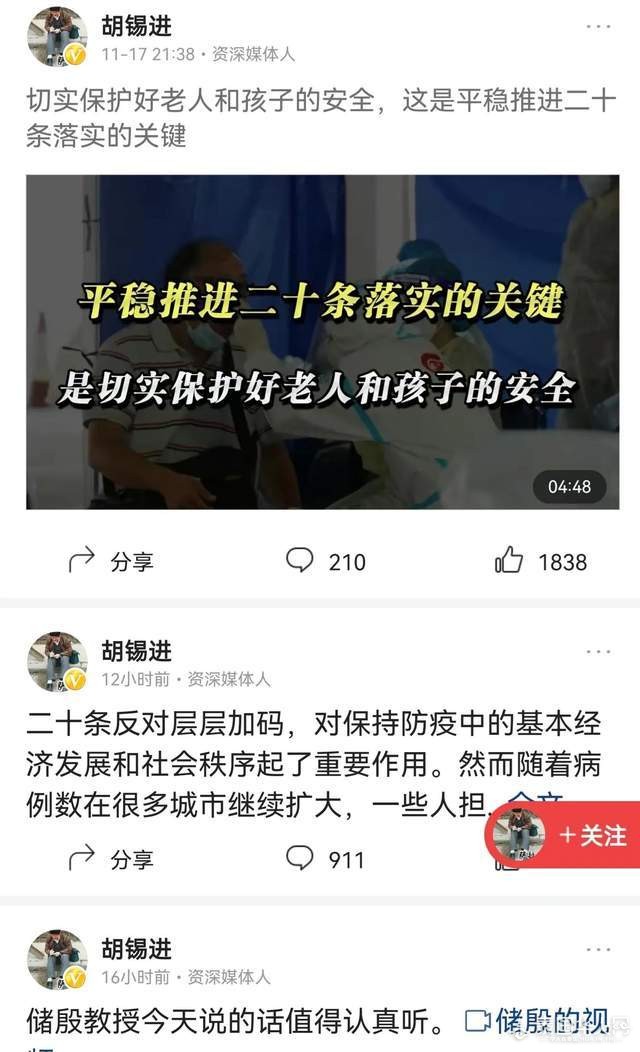Like the video post with 1838 likes
Screen dimensions: 640x1052
[x=541, y=562]
